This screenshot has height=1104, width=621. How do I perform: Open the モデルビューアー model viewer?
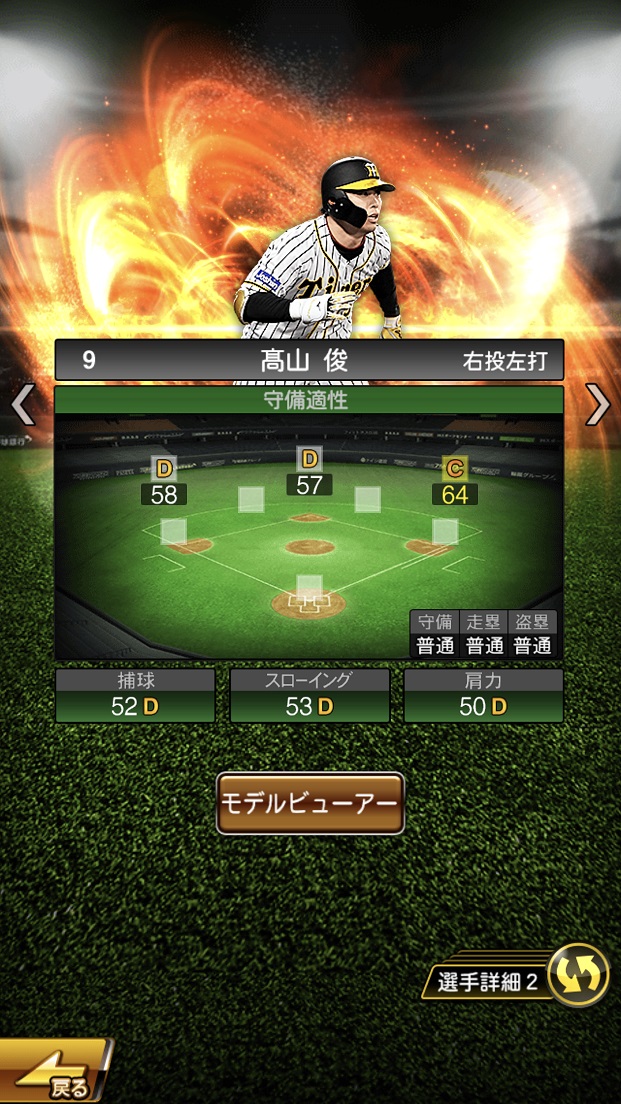click(310, 803)
